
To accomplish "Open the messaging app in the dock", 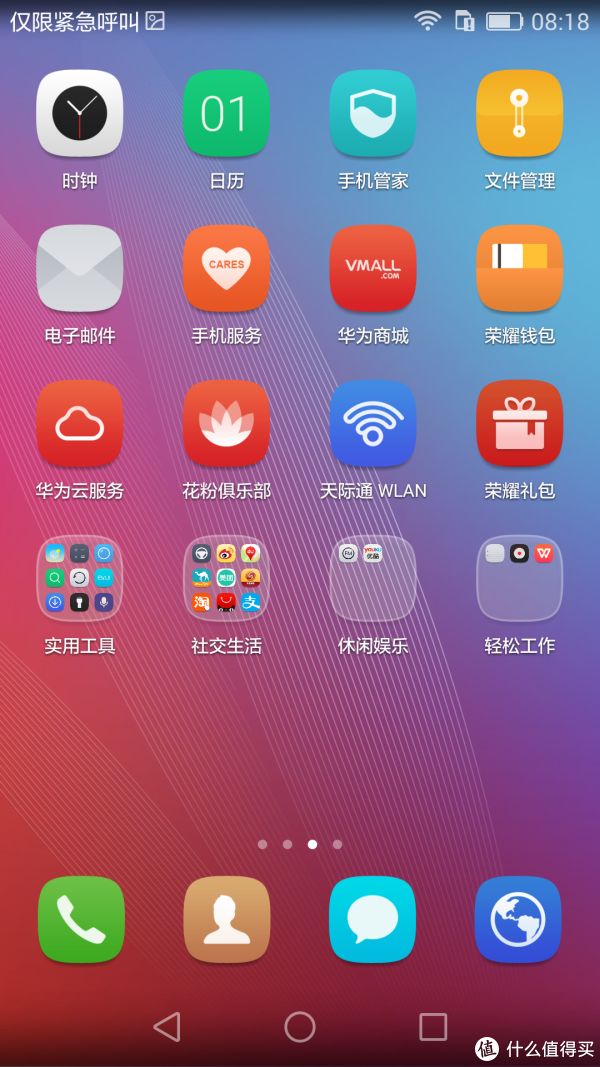I will click(x=372, y=919).
